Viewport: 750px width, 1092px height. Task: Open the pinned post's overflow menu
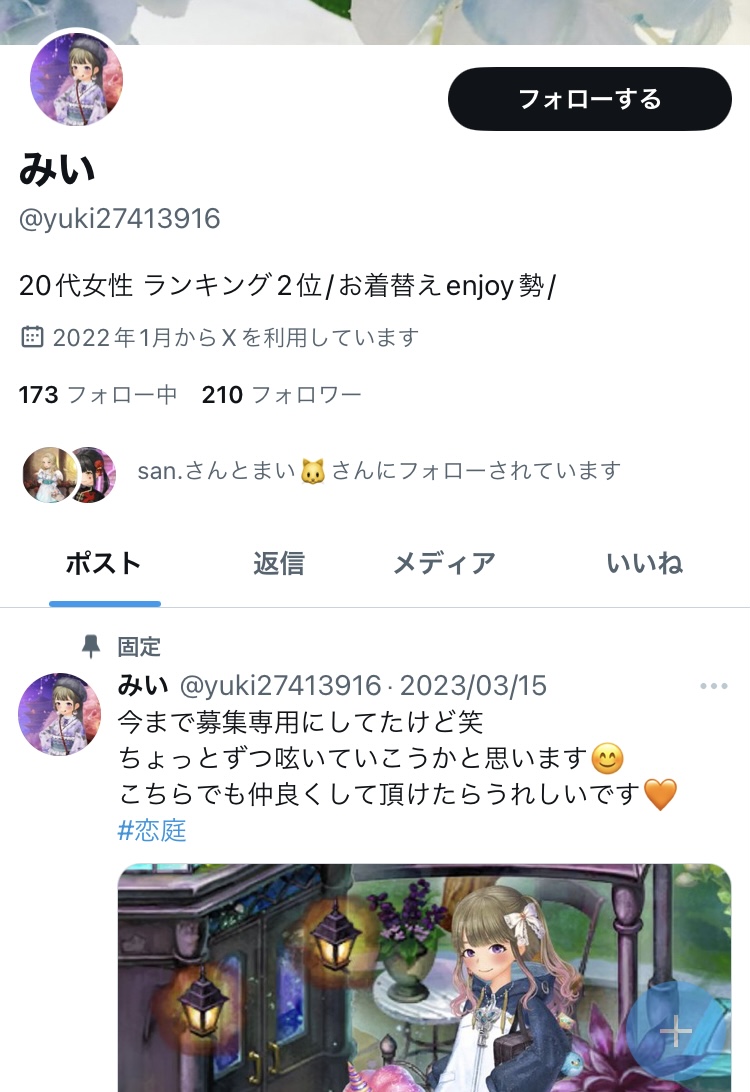click(713, 686)
